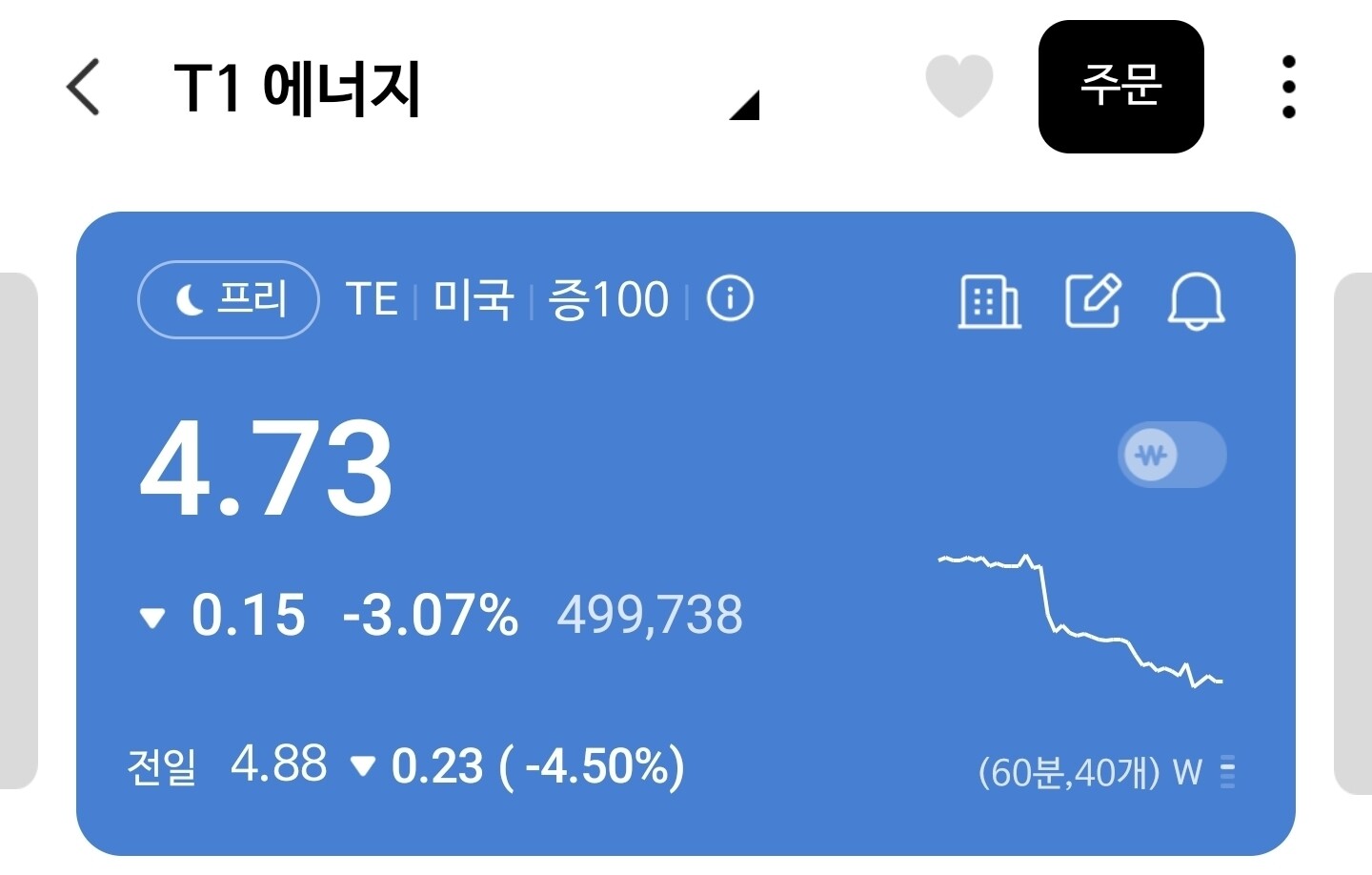Set a price alert with the bell
Image resolution: width=1372 pixels, height=875 pixels.
(1196, 301)
